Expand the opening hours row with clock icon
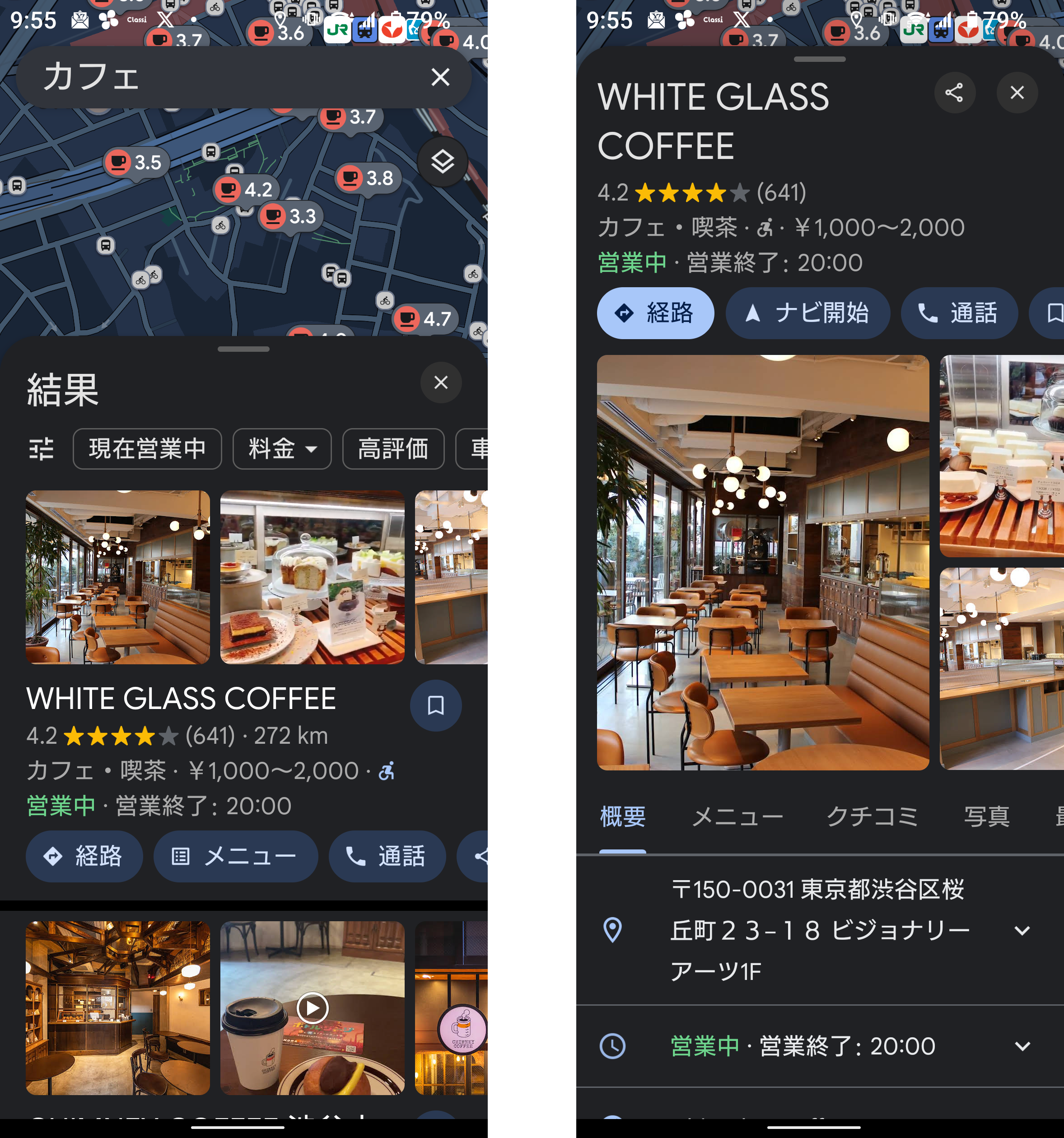This screenshot has height=1138, width=1064. point(1022,1046)
